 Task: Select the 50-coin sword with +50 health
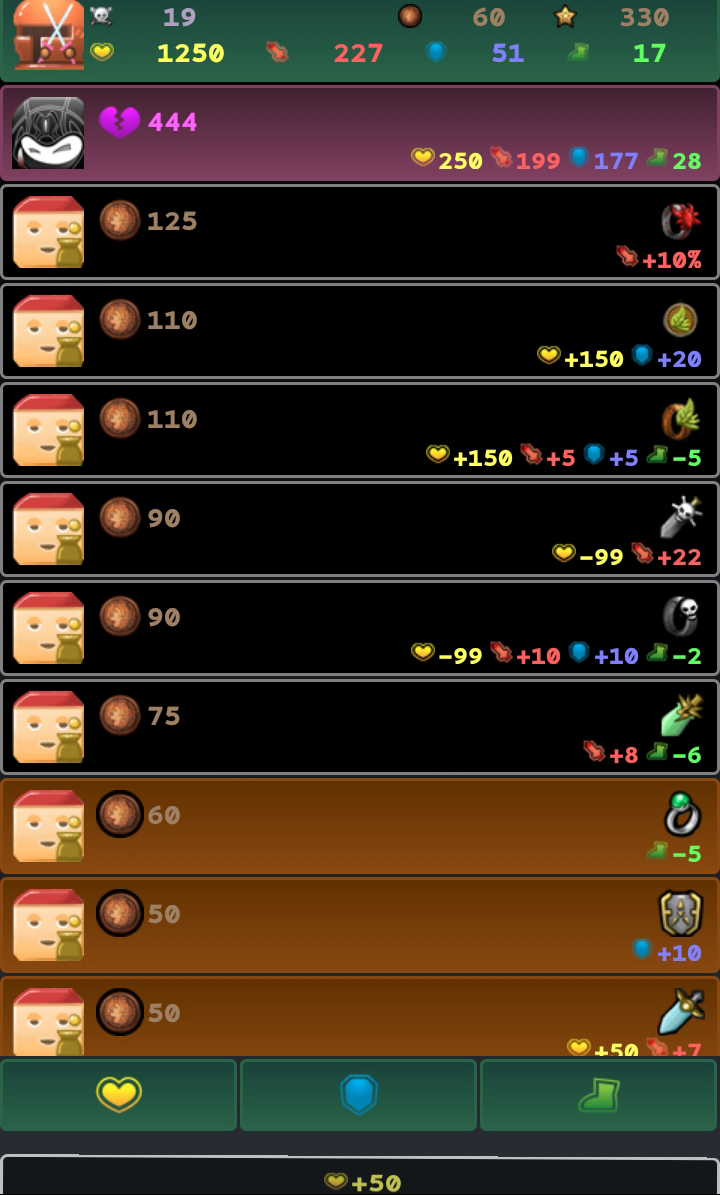coord(360,1018)
